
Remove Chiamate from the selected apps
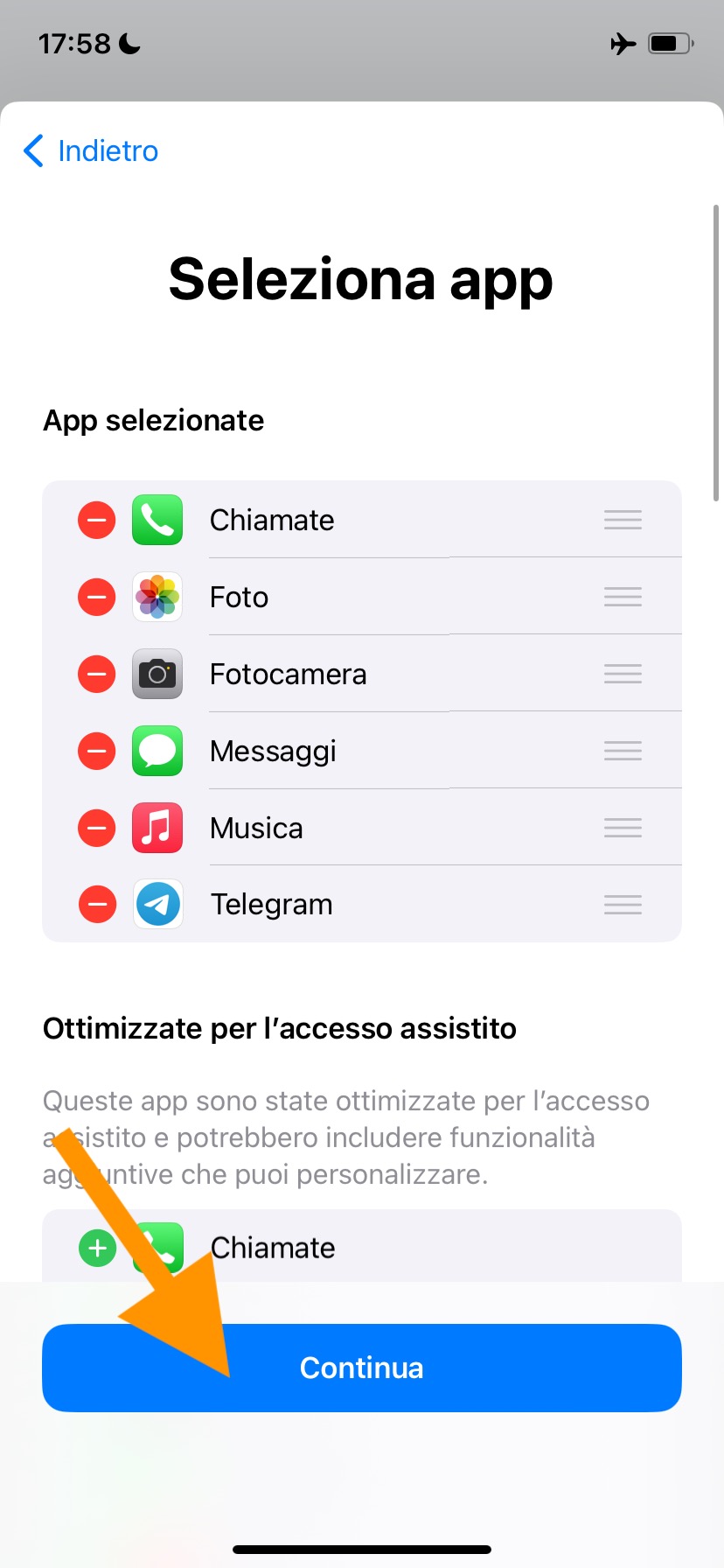point(97,521)
